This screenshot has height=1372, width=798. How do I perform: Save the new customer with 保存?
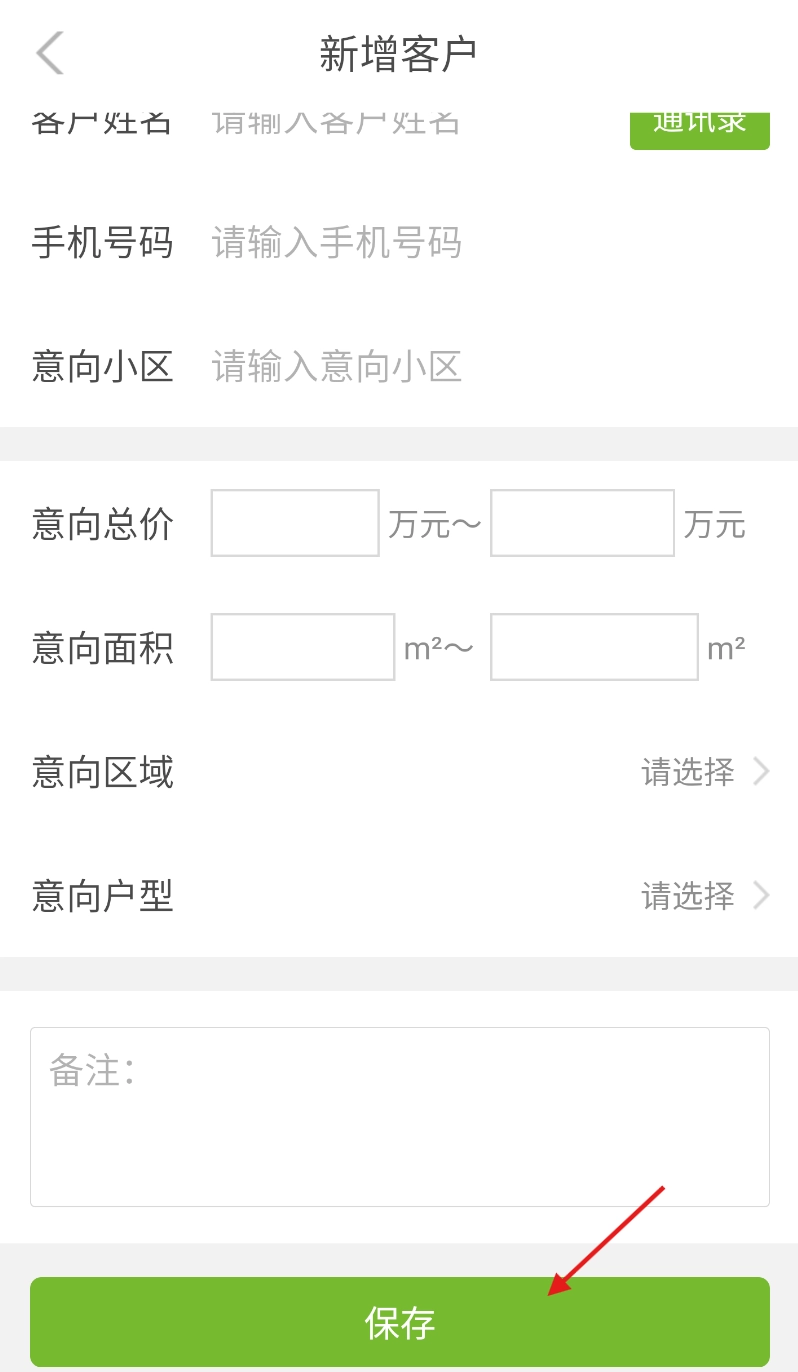400,1322
